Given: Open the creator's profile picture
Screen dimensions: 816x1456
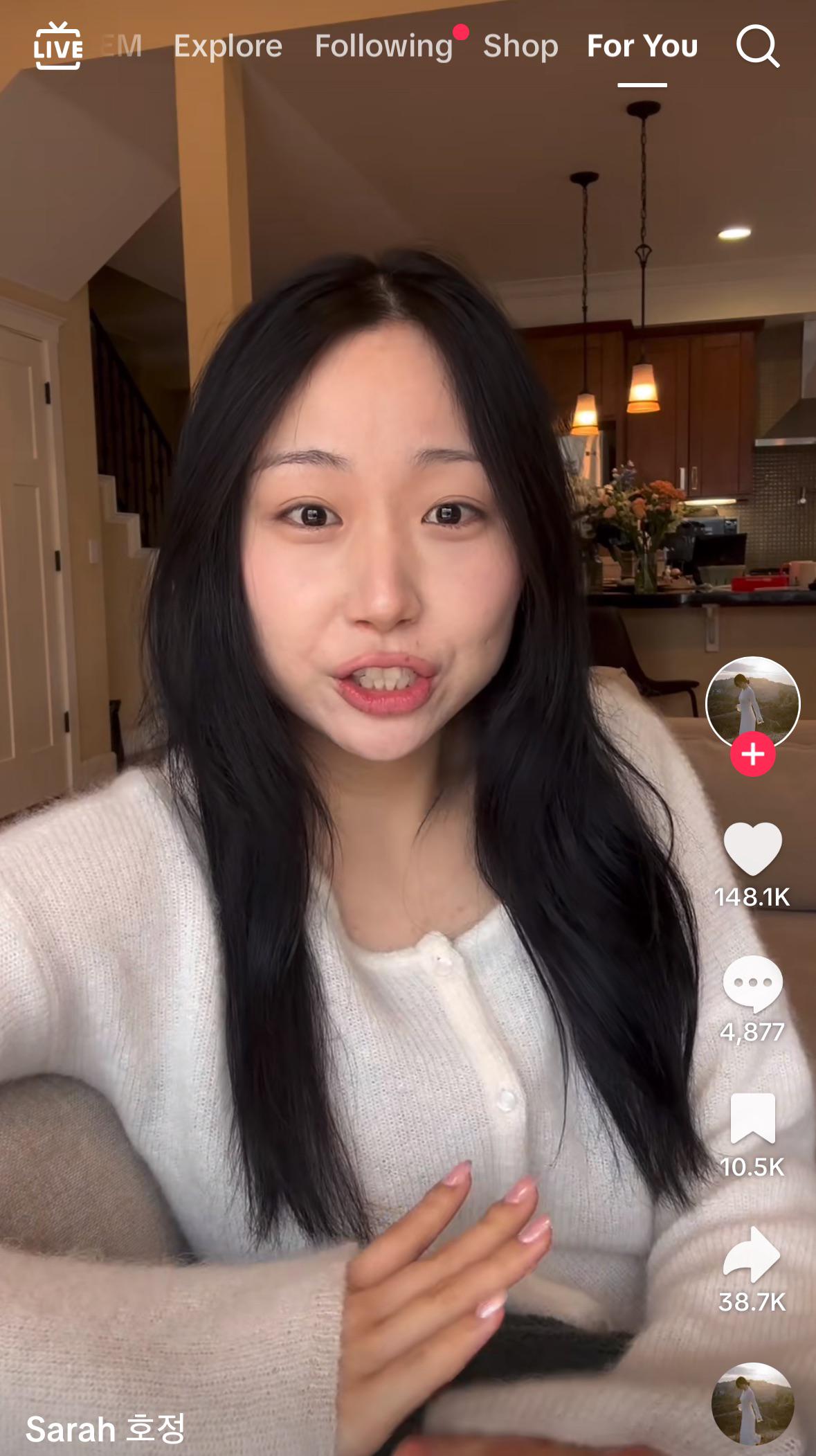Looking at the screenshot, I should point(752,701).
